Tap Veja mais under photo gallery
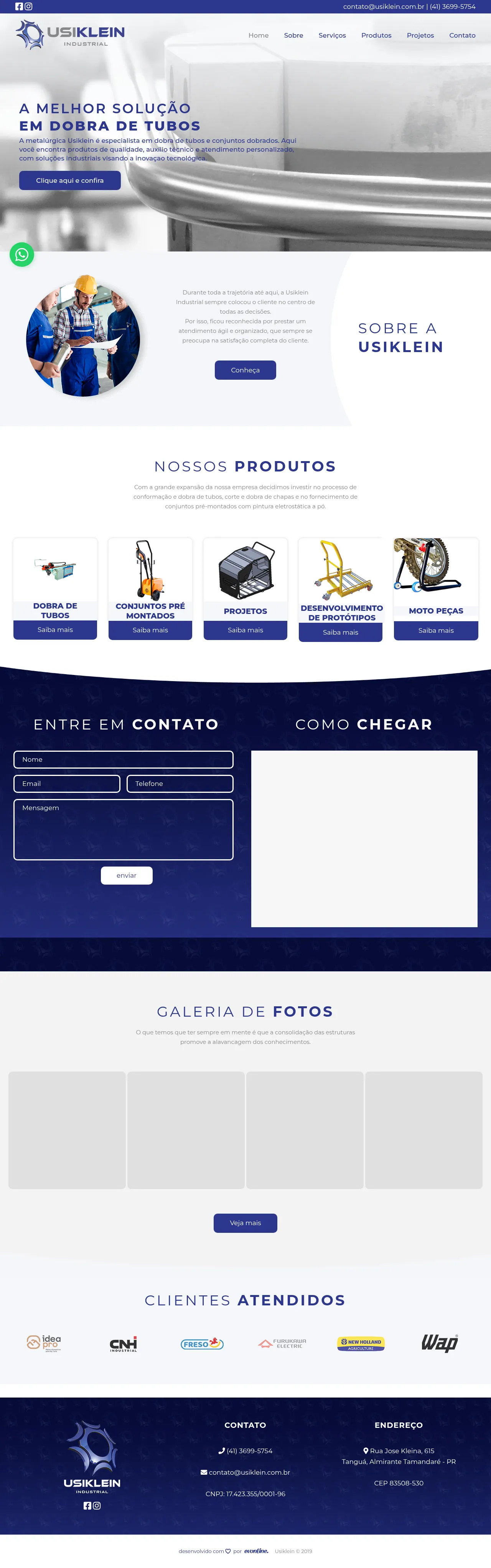 tap(245, 1223)
